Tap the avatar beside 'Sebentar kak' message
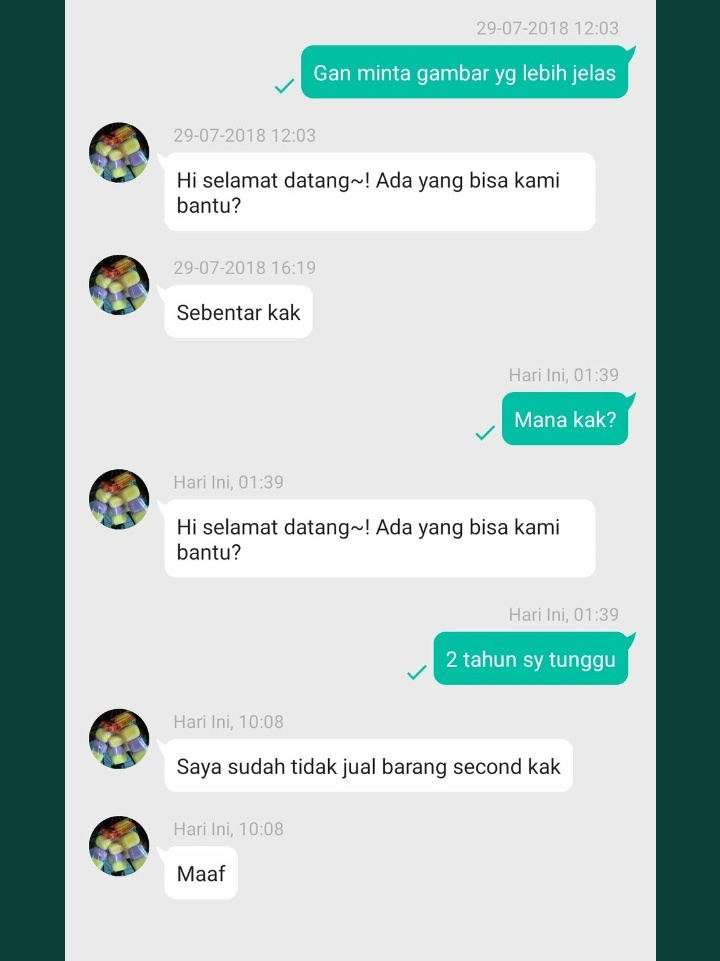Viewport: 720px width, 961px height. [x=118, y=284]
